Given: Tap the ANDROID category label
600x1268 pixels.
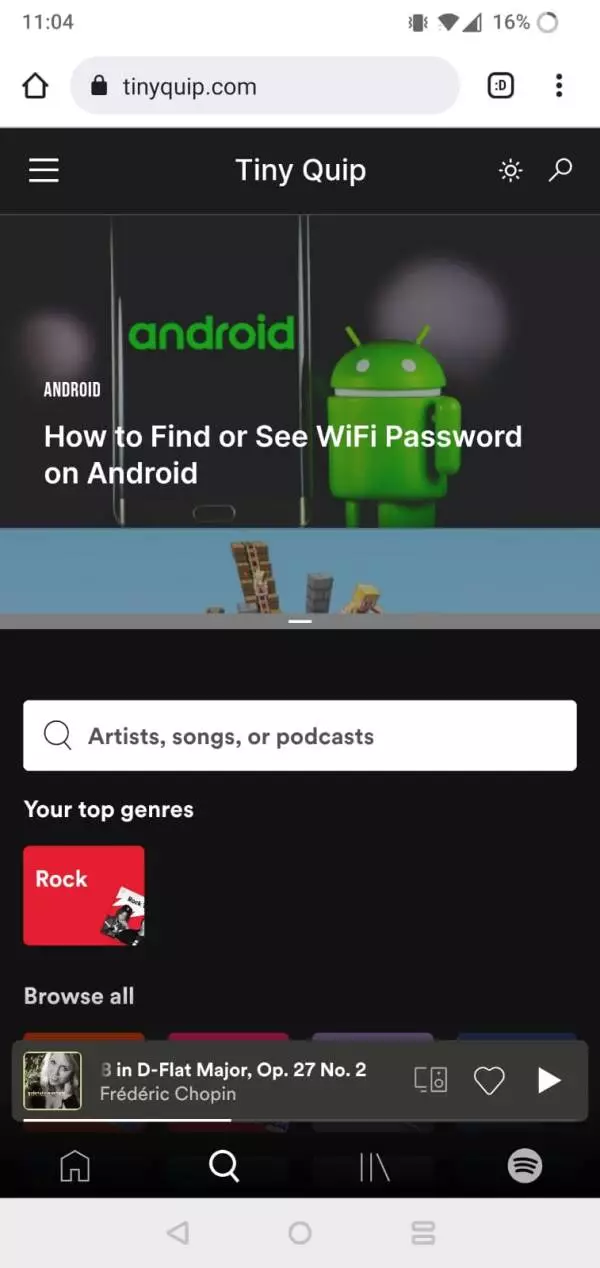Looking at the screenshot, I should (x=72, y=389).
